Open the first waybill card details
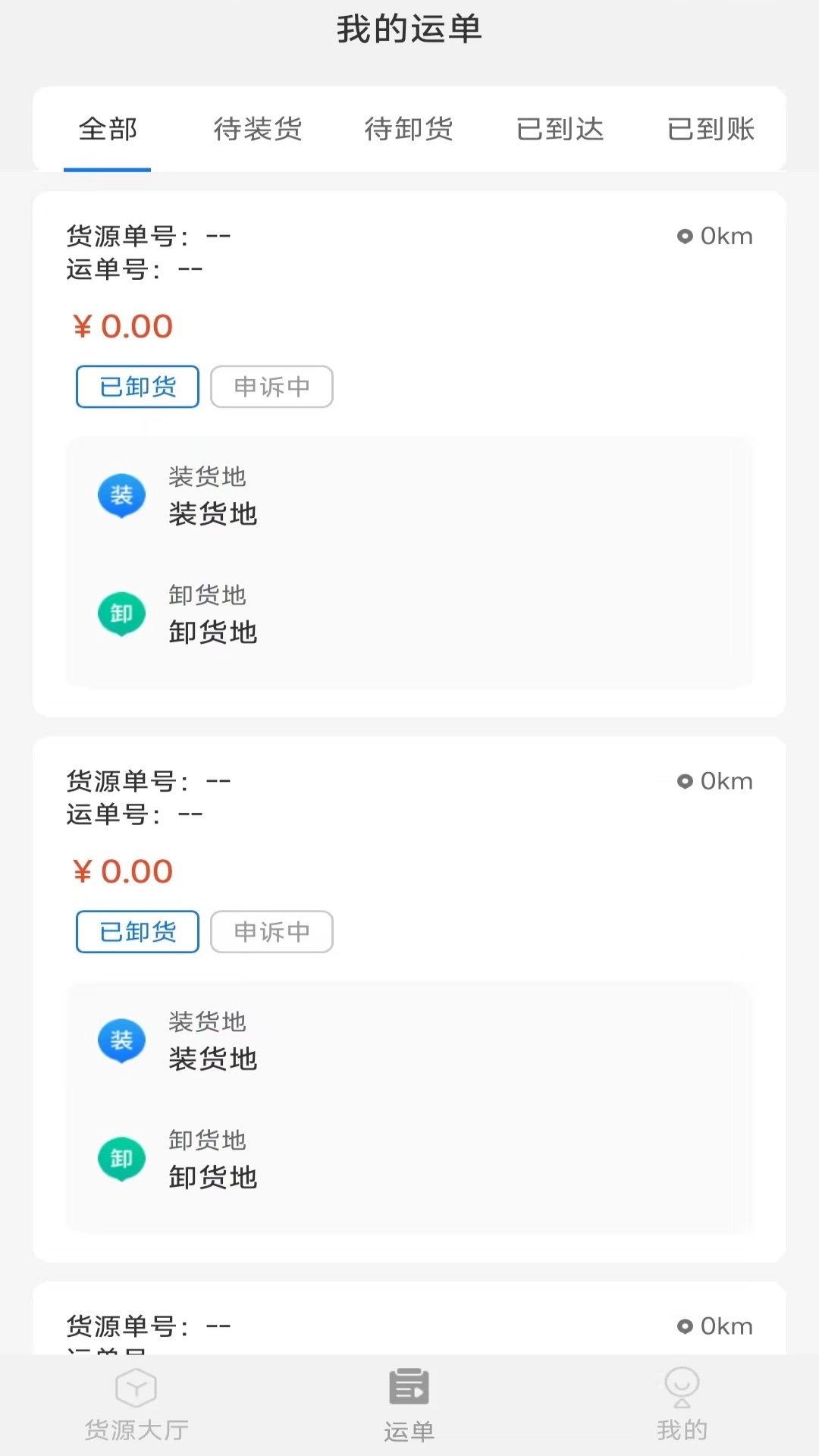Viewport: 819px width, 1456px height. point(409,455)
